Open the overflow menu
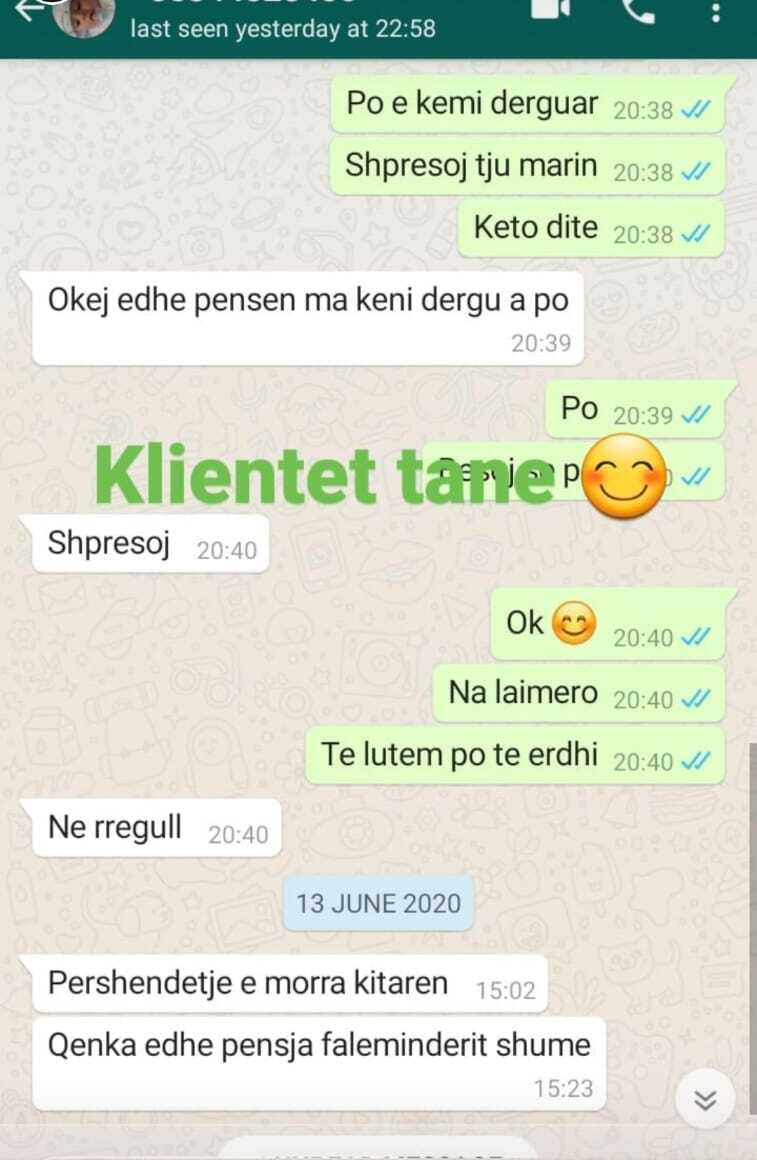Viewport: 757px width, 1160px height. click(x=714, y=10)
